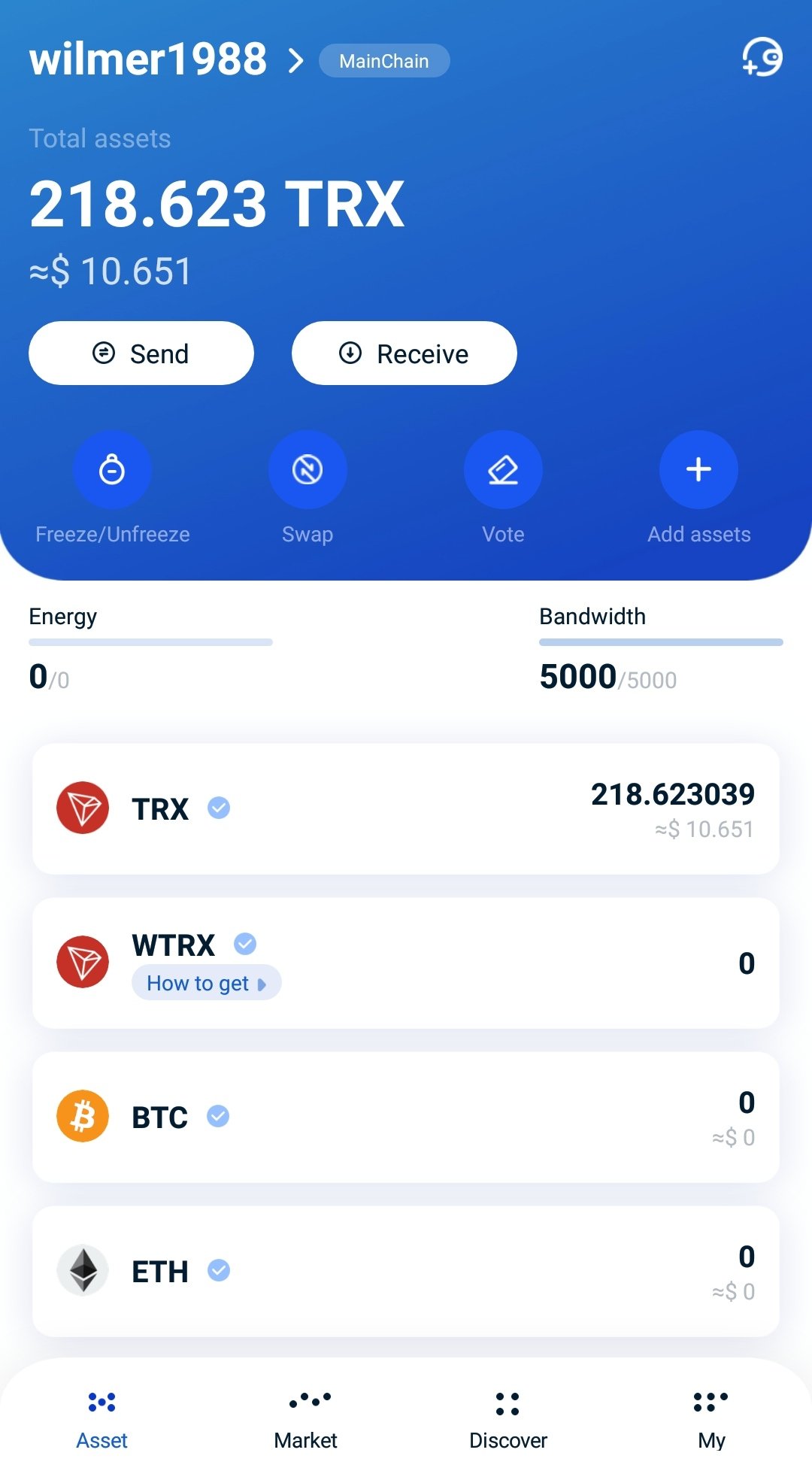Select the WTRX asset row
This screenshot has height=1480, width=812.
(406, 963)
